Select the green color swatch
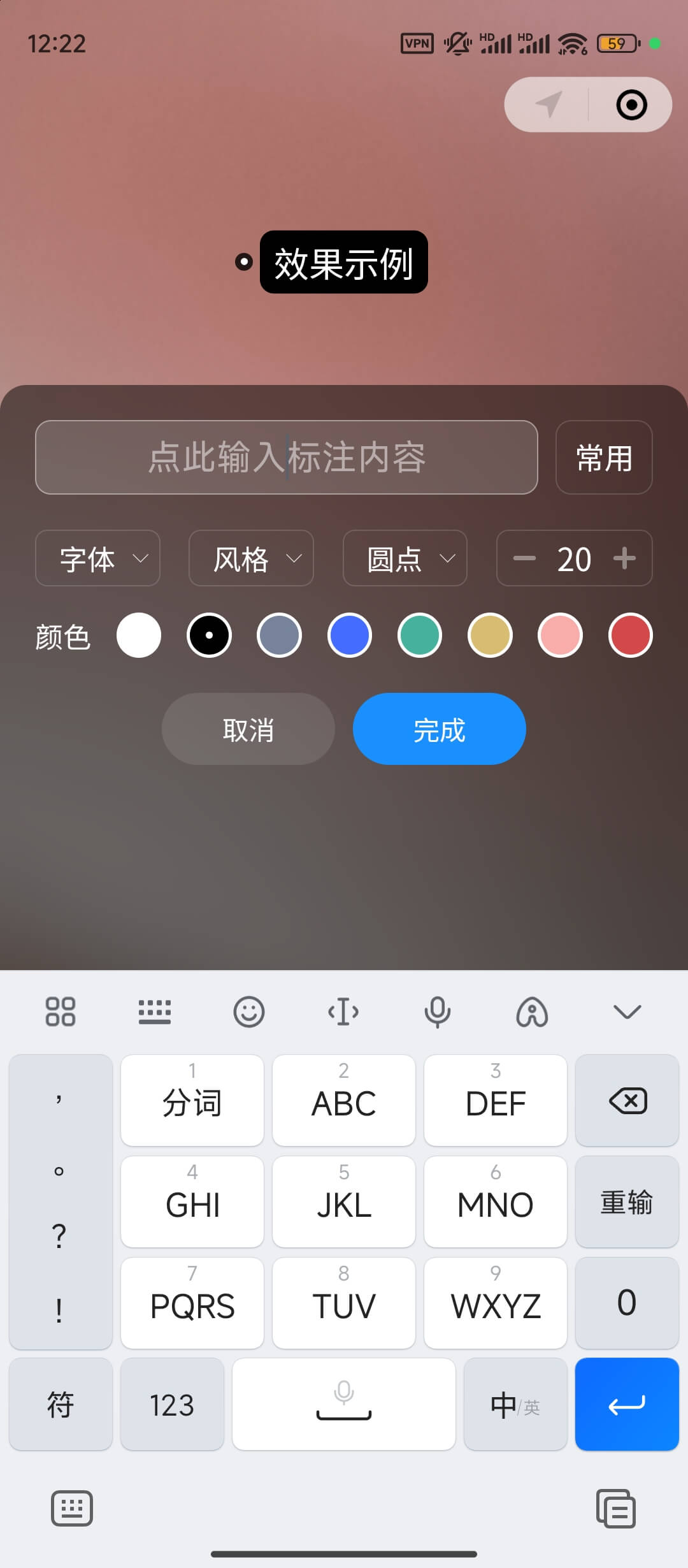 coord(419,635)
